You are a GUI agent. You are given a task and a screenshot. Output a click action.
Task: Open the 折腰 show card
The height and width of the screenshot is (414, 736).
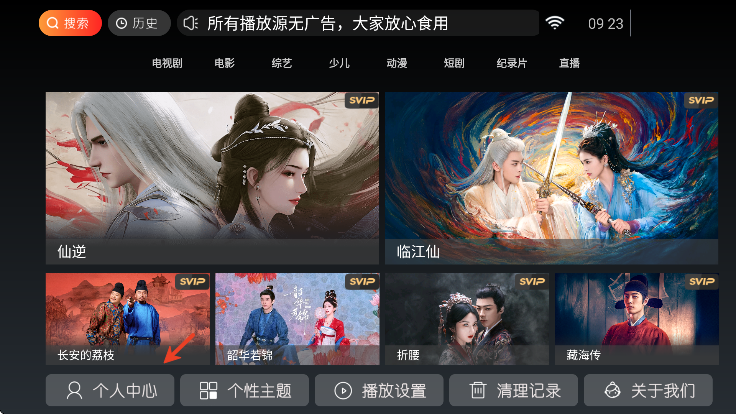[x=466, y=318]
